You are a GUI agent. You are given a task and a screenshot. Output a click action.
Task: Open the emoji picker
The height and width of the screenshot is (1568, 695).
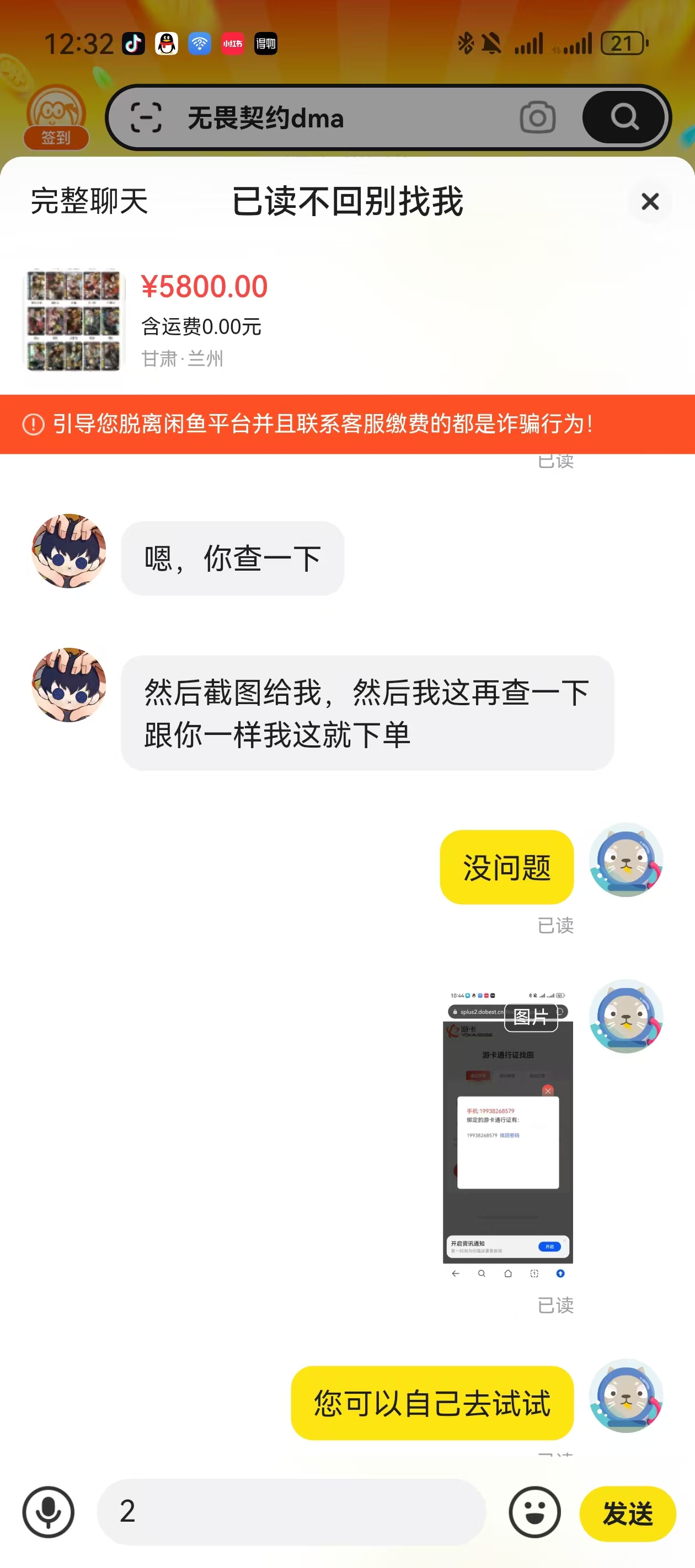(x=534, y=1511)
